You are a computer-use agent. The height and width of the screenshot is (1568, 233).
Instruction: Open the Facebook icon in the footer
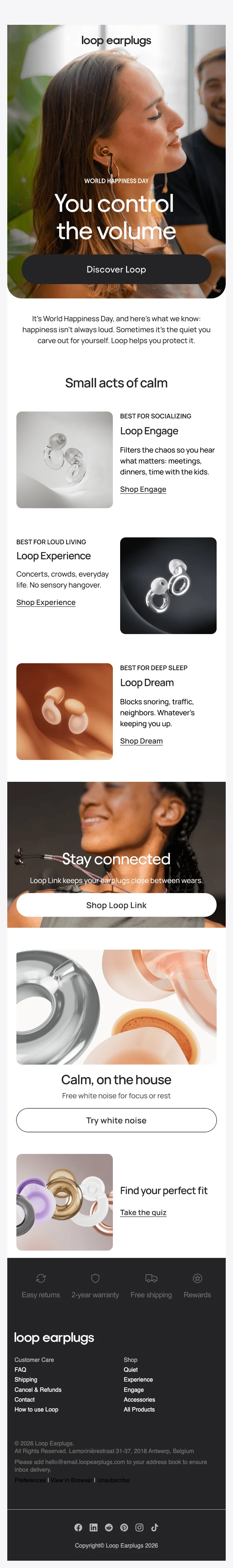78,1527
